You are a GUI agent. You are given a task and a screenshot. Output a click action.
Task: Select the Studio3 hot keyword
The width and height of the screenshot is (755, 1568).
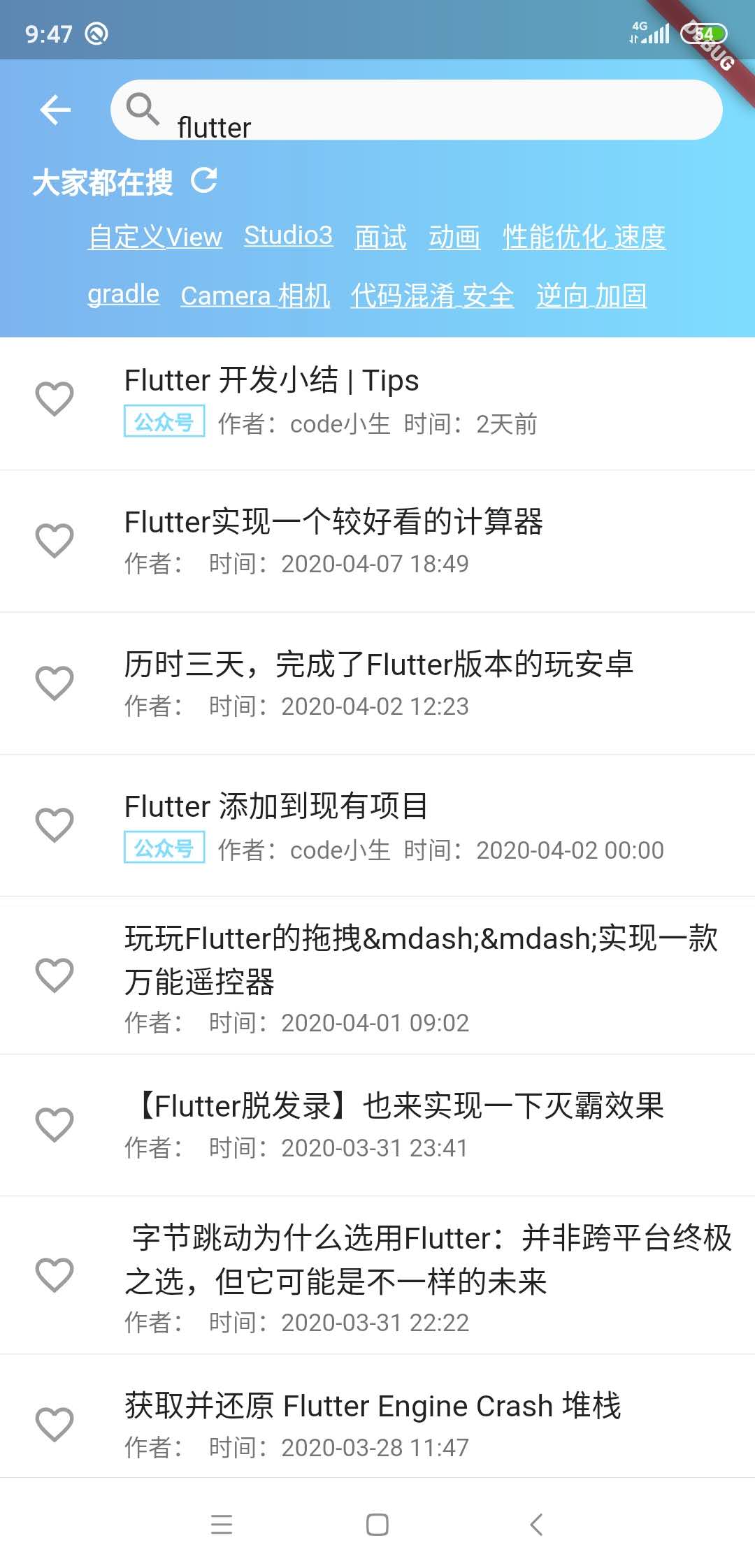pos(288,235)
